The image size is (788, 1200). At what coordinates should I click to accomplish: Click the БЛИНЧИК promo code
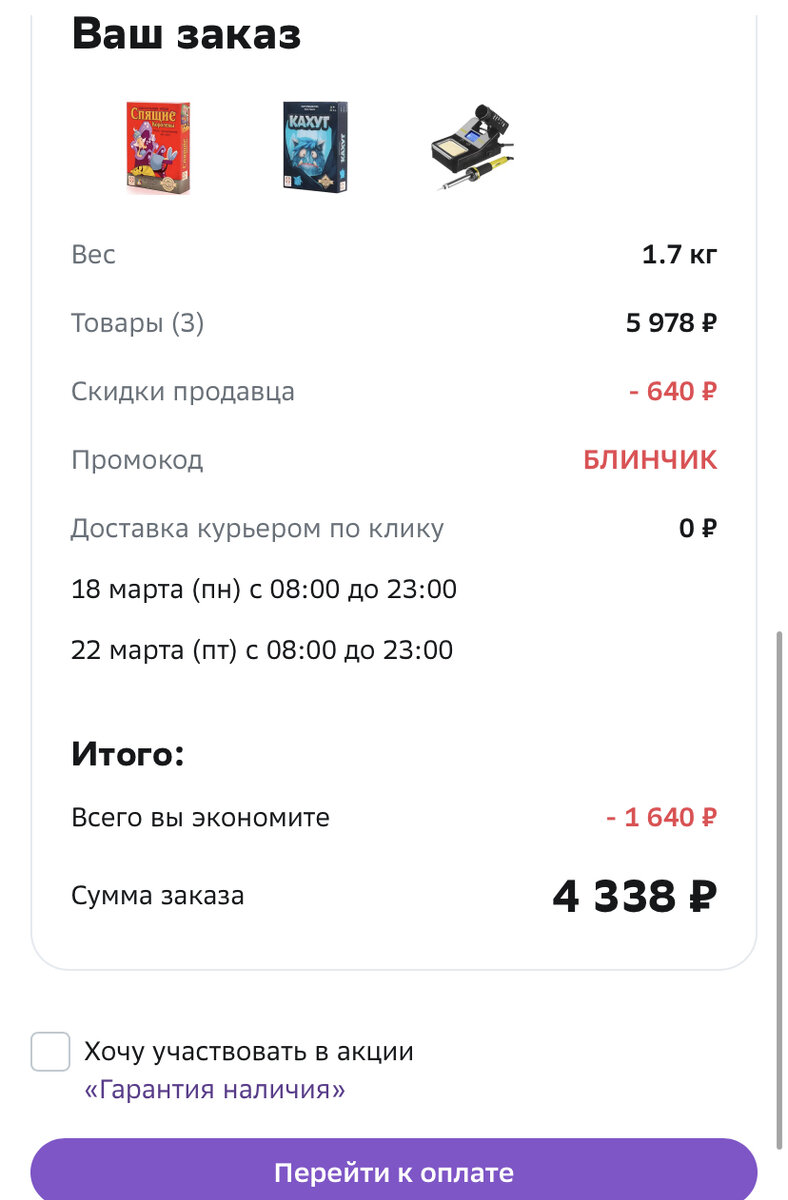pos(652,459)
